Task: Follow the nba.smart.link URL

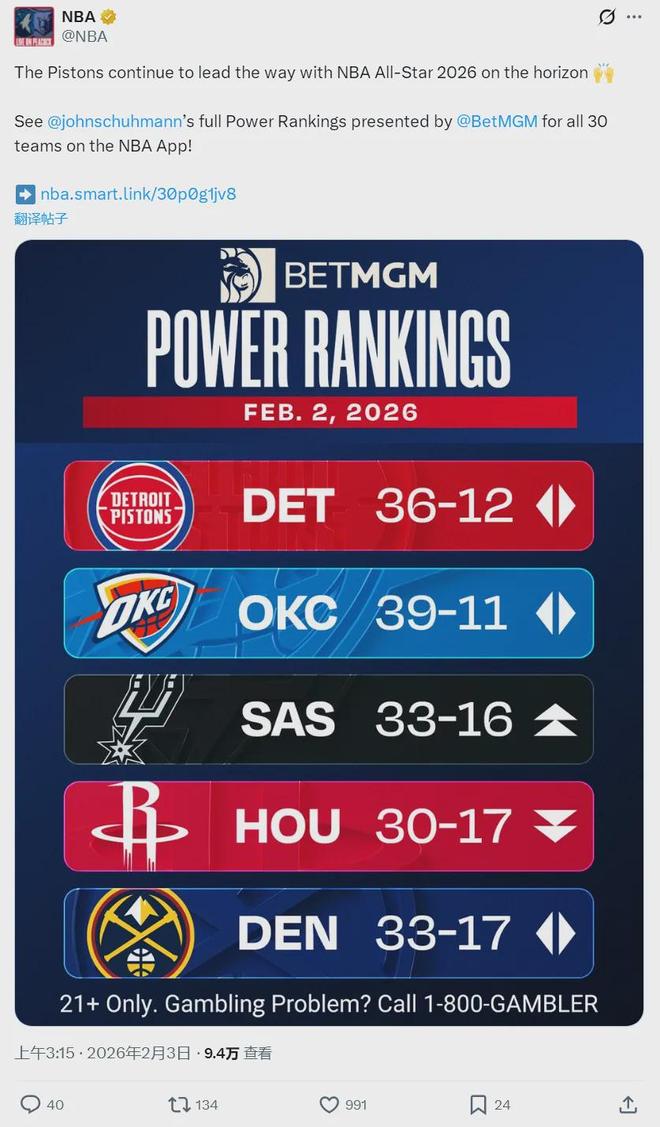Action: point(138,194)
